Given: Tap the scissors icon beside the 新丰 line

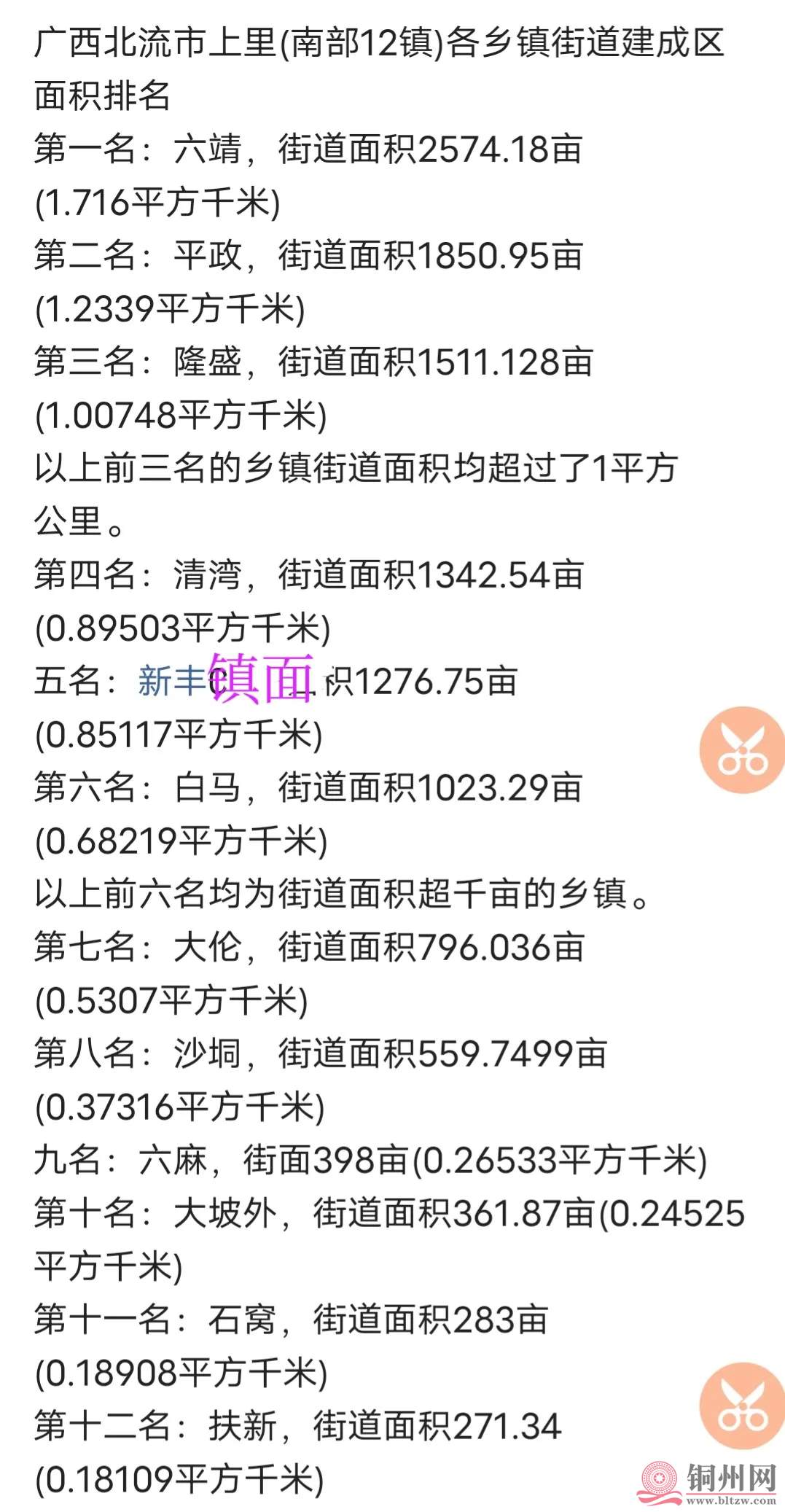Looking at the screenshot, I should [742, 749].
